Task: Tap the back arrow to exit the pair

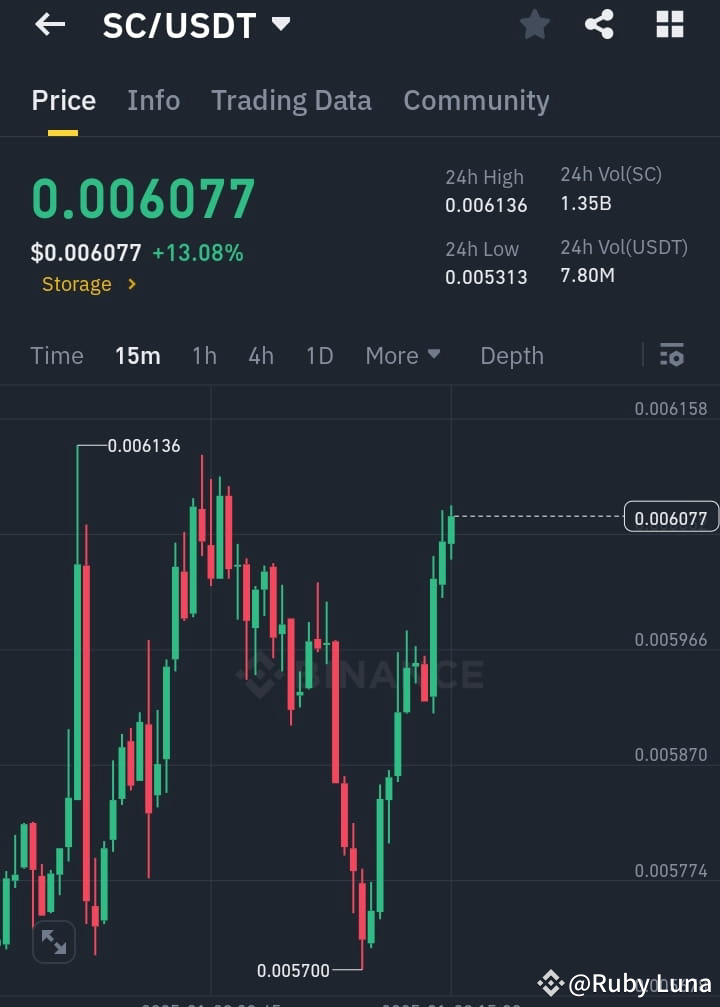Action: pyautogui.click(x=49, y=24)
